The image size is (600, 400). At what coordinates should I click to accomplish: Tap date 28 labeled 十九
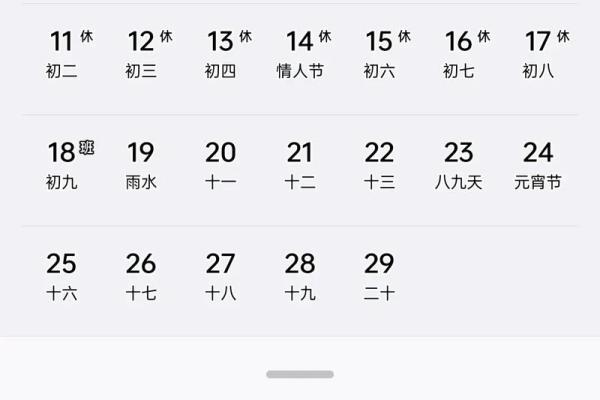(x=300, y=277)
